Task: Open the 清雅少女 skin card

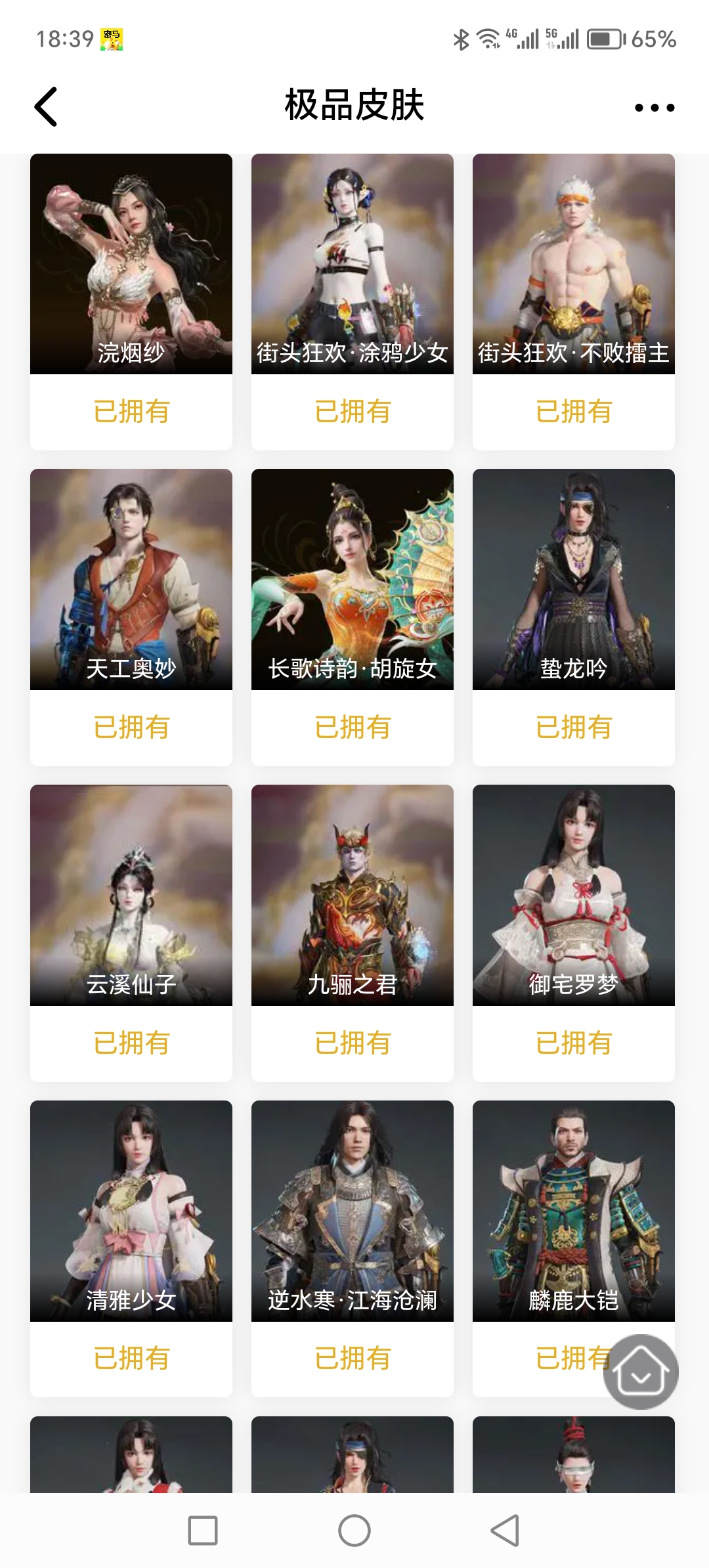Action: point(131,1211)
